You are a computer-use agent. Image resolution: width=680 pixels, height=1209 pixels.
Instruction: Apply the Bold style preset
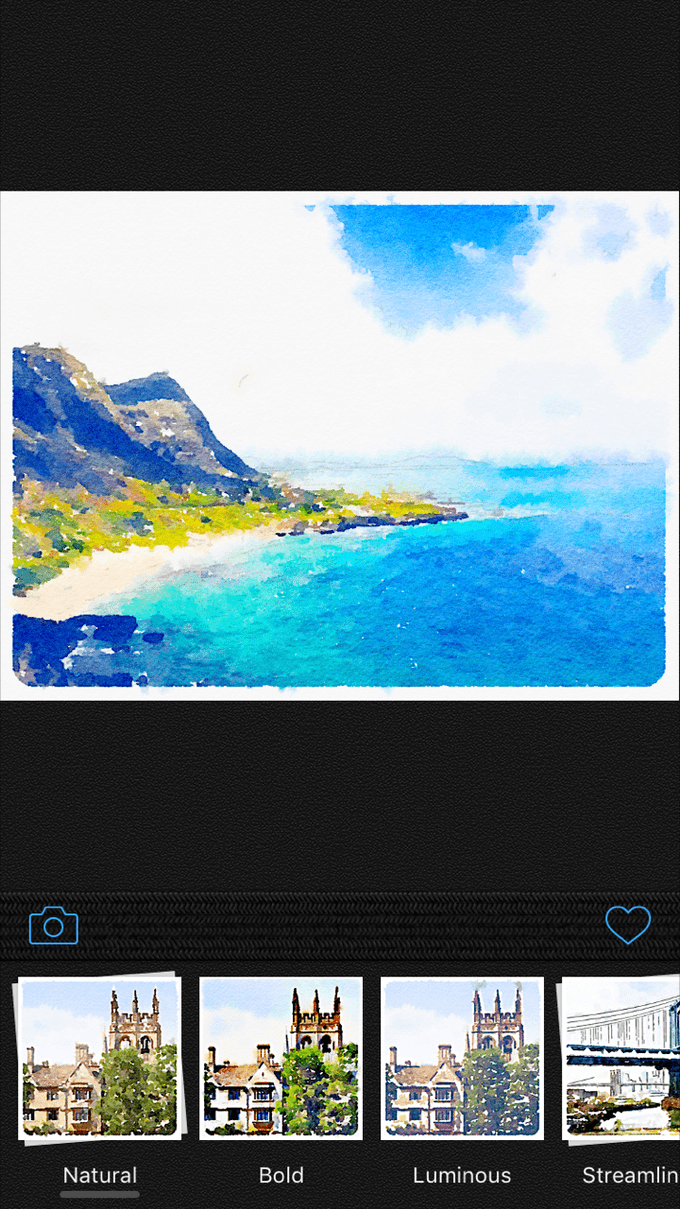coord(281,1058)
